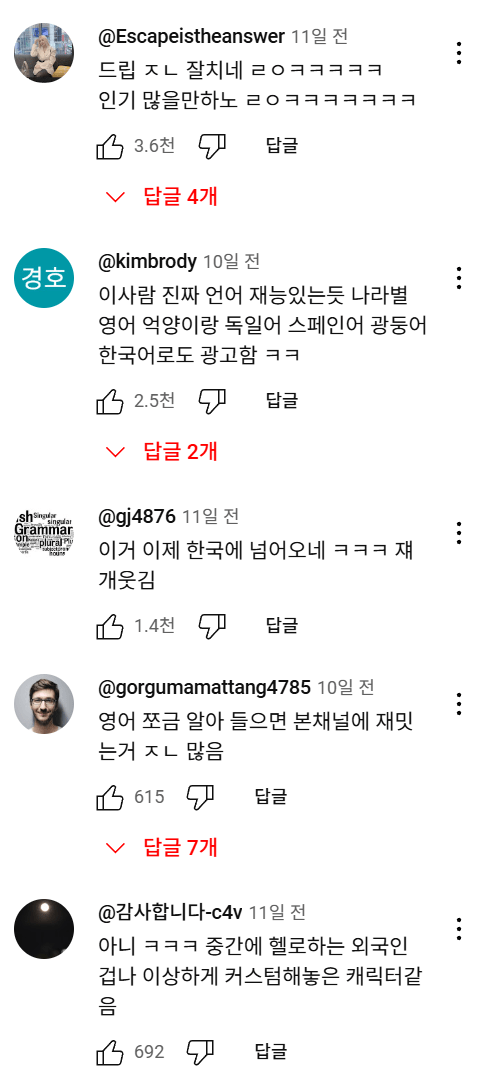Dislike the comment by @gj4876
Viewport: 490px width, 1075px height.
212,626
